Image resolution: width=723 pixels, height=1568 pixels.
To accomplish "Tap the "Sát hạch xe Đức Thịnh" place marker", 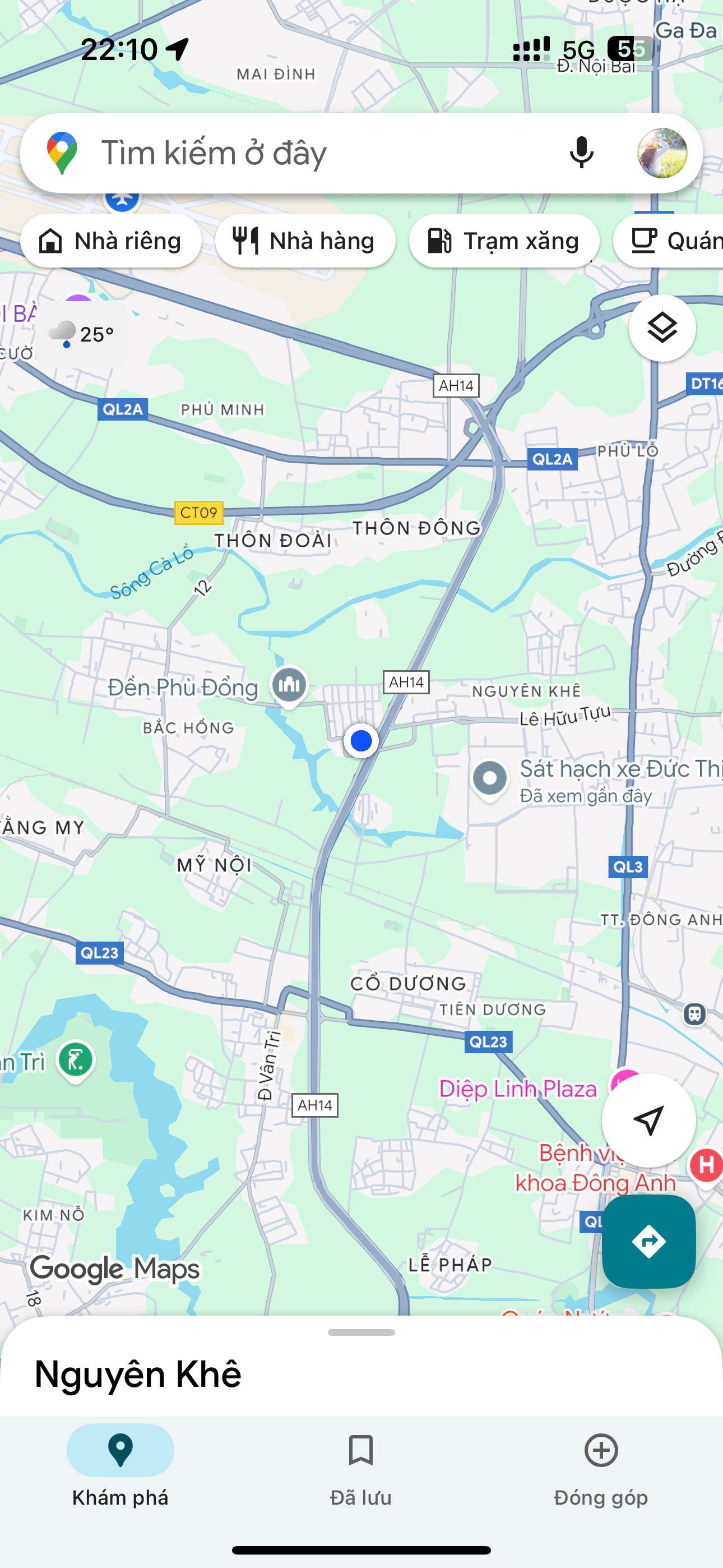I will click(490, 778).
